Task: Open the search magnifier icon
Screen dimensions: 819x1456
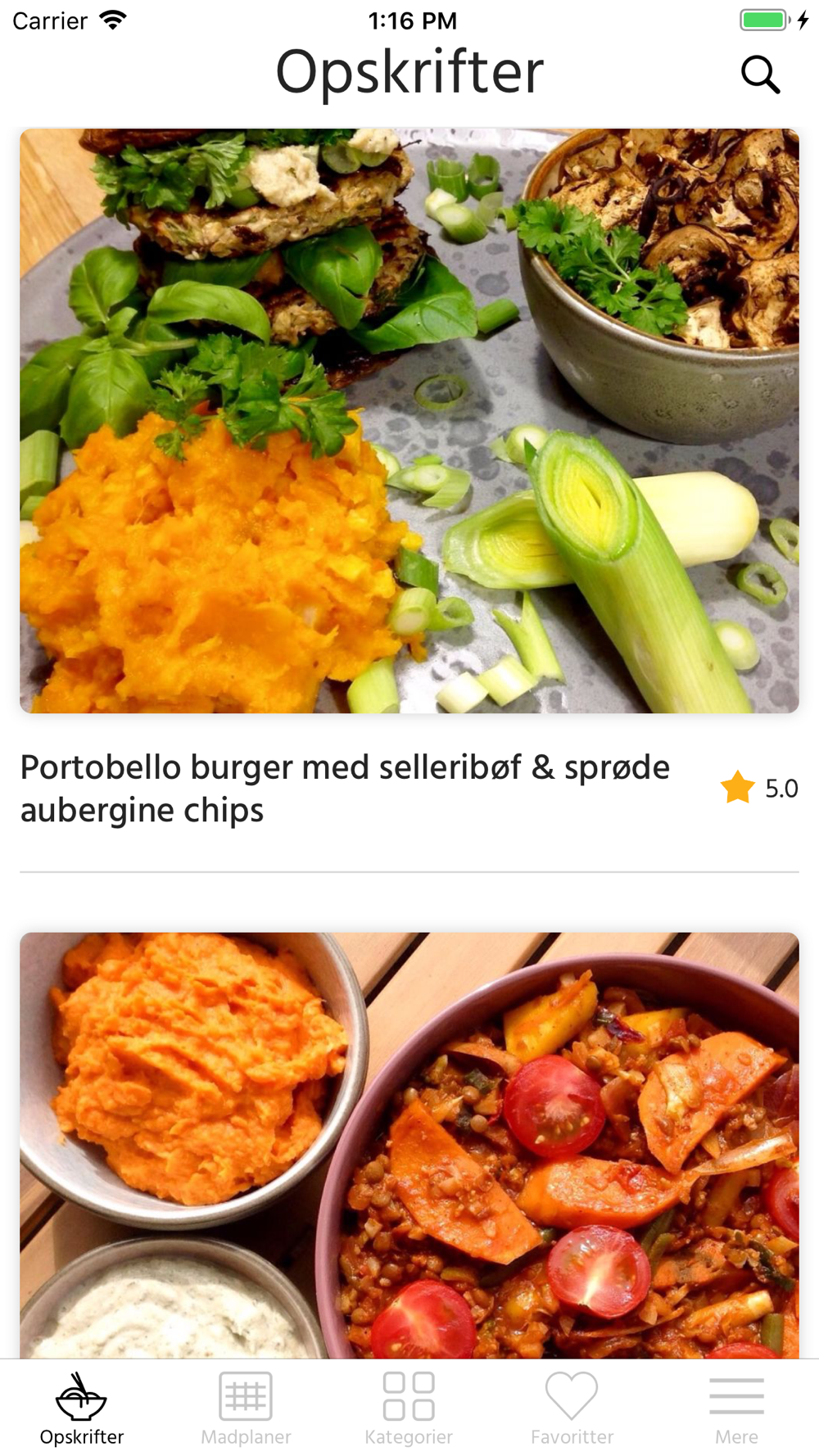Action: (x=760, y=75)
